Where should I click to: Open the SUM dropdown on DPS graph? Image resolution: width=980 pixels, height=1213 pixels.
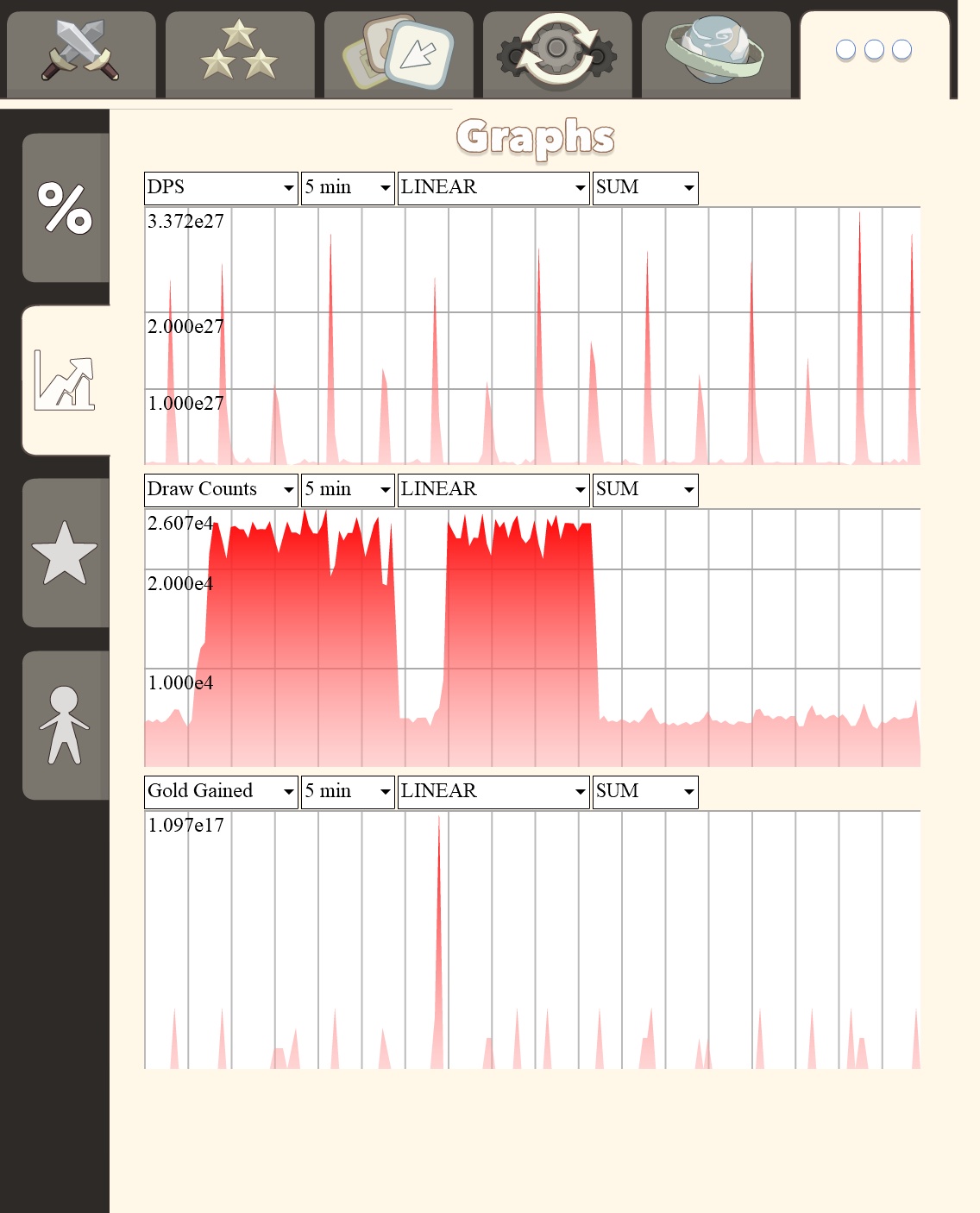pos(645,188)
